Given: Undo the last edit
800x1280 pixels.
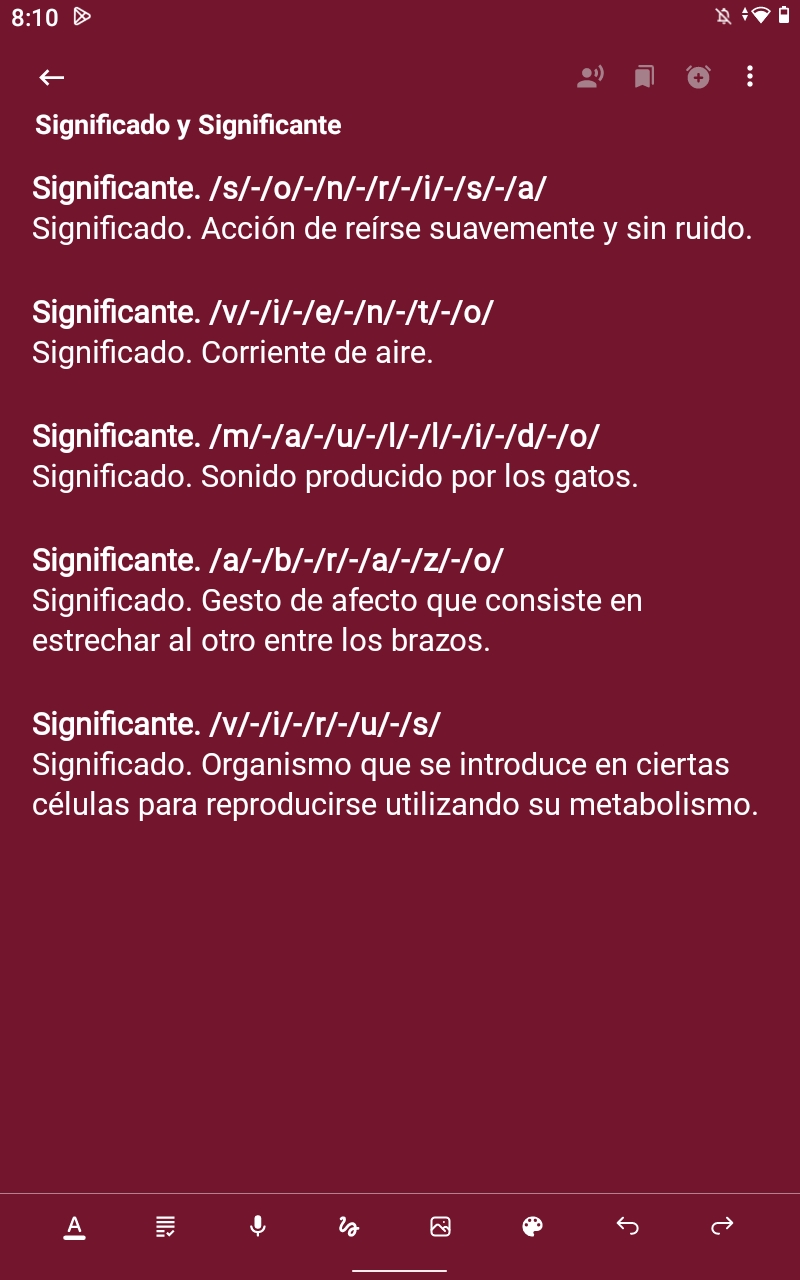Looking at the screenshot, I should [627, 1226].
